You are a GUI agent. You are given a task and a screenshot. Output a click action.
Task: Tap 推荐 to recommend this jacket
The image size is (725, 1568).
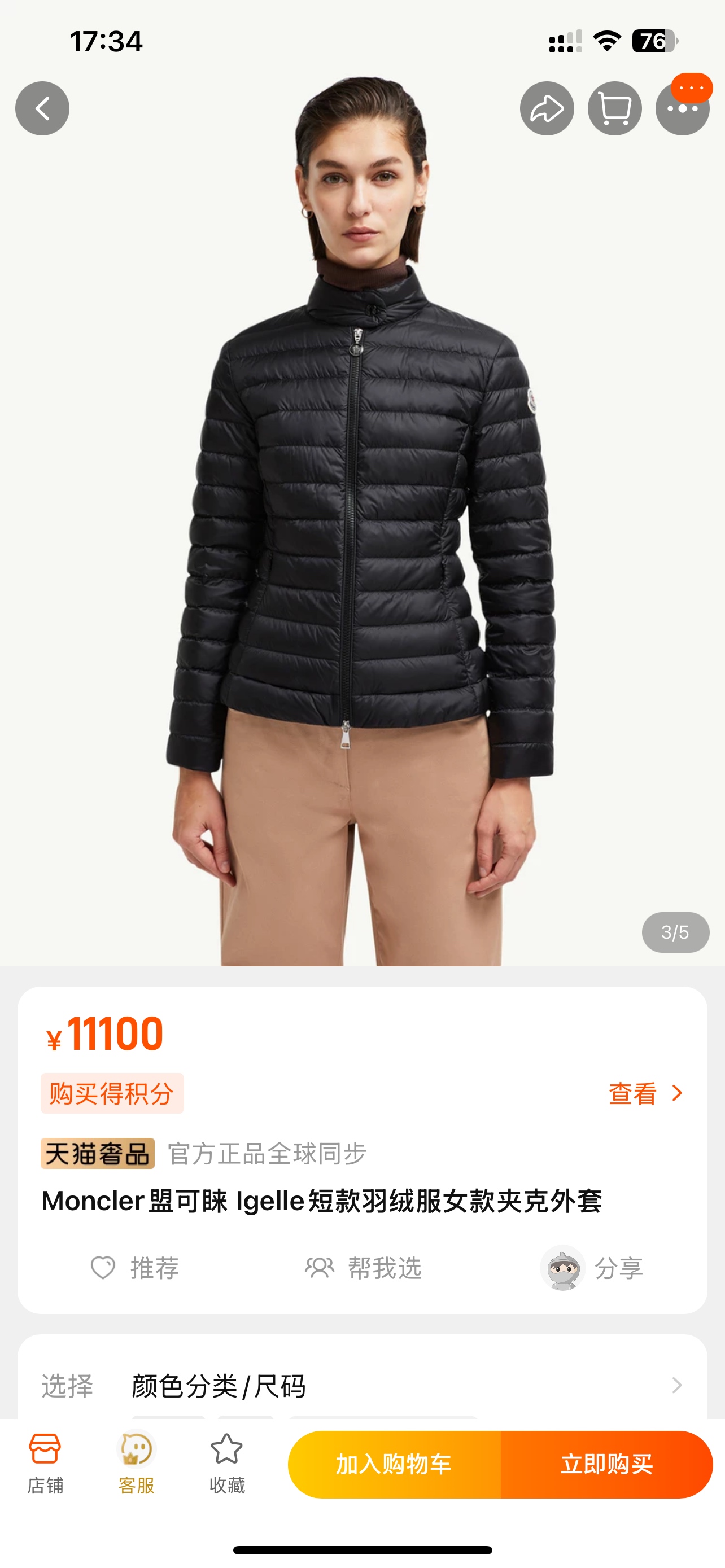click(135, 1268)
